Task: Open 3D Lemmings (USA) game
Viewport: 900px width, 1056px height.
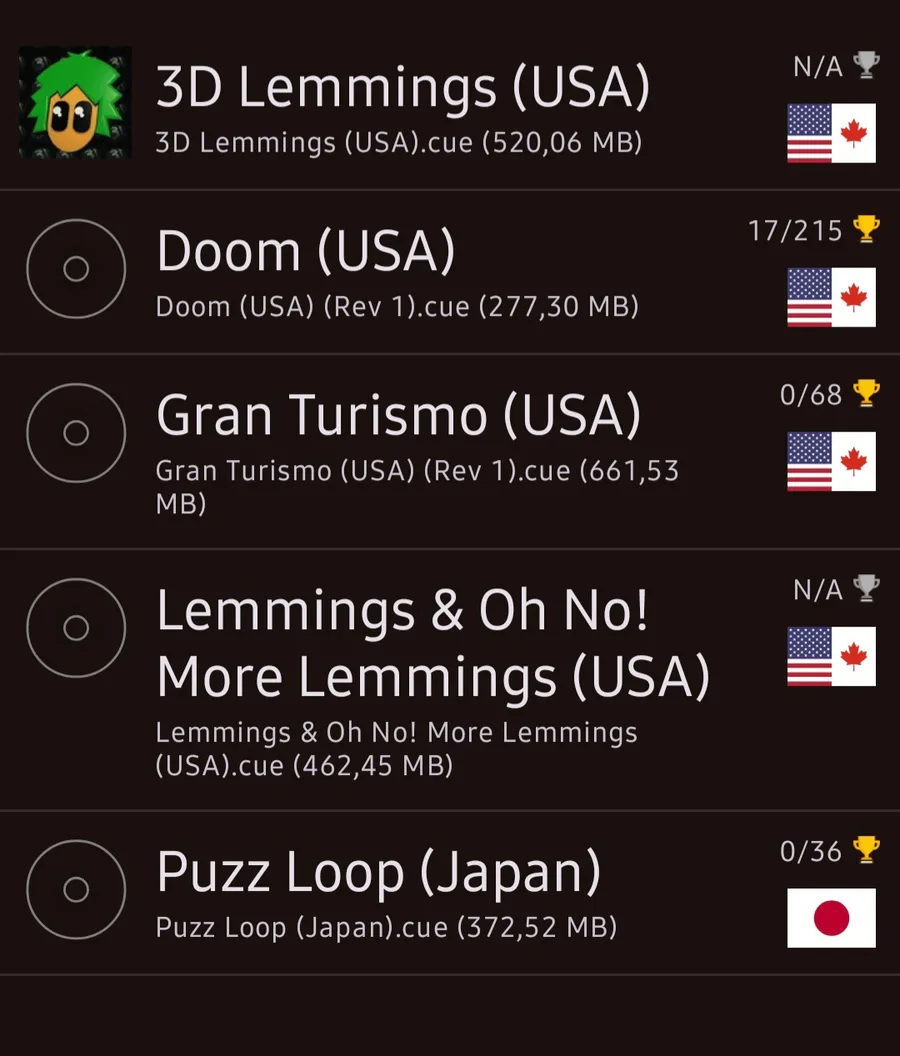Action: (x=402, y=88)
